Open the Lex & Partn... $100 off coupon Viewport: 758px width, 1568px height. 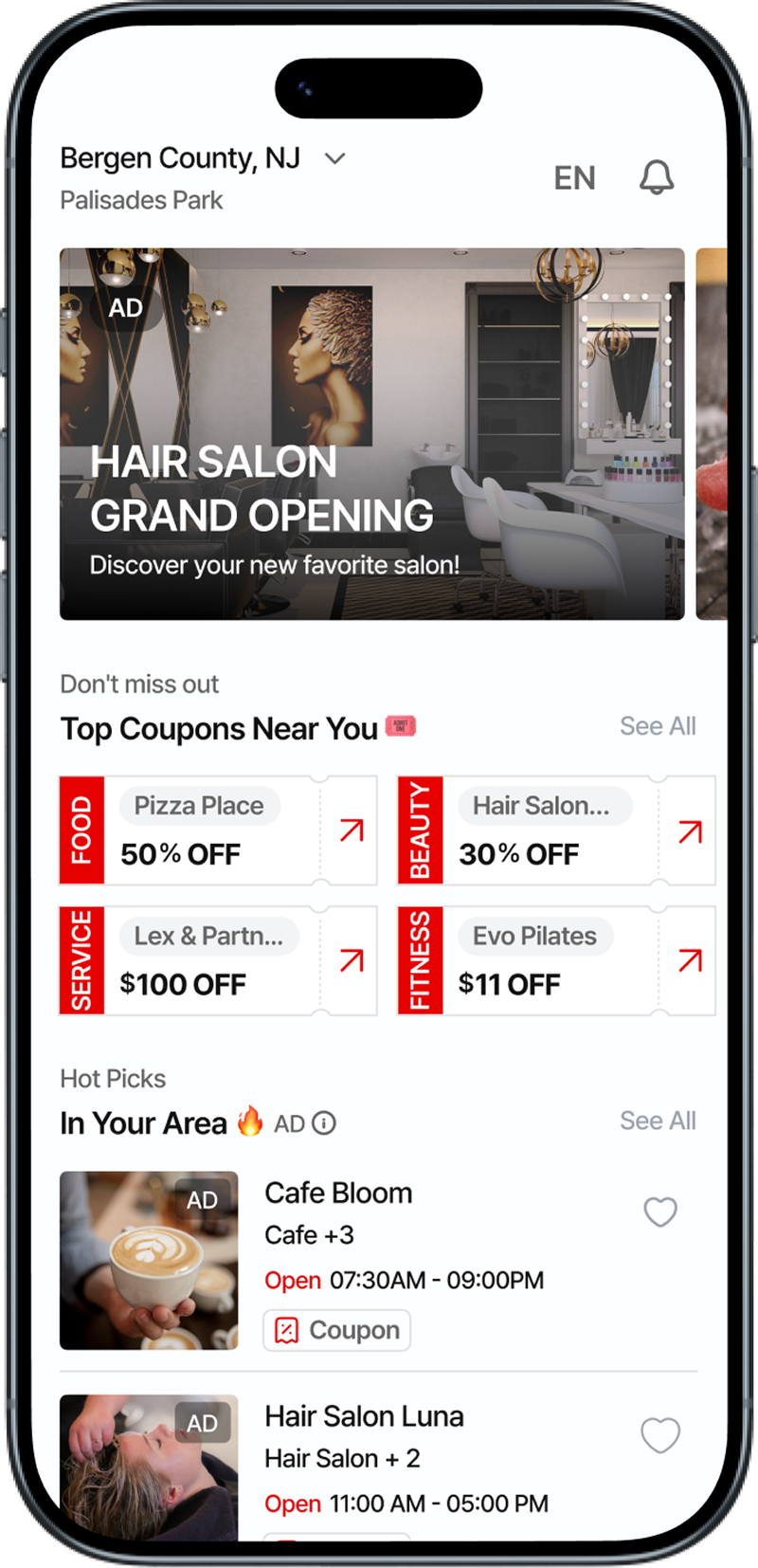coord(218,960)
